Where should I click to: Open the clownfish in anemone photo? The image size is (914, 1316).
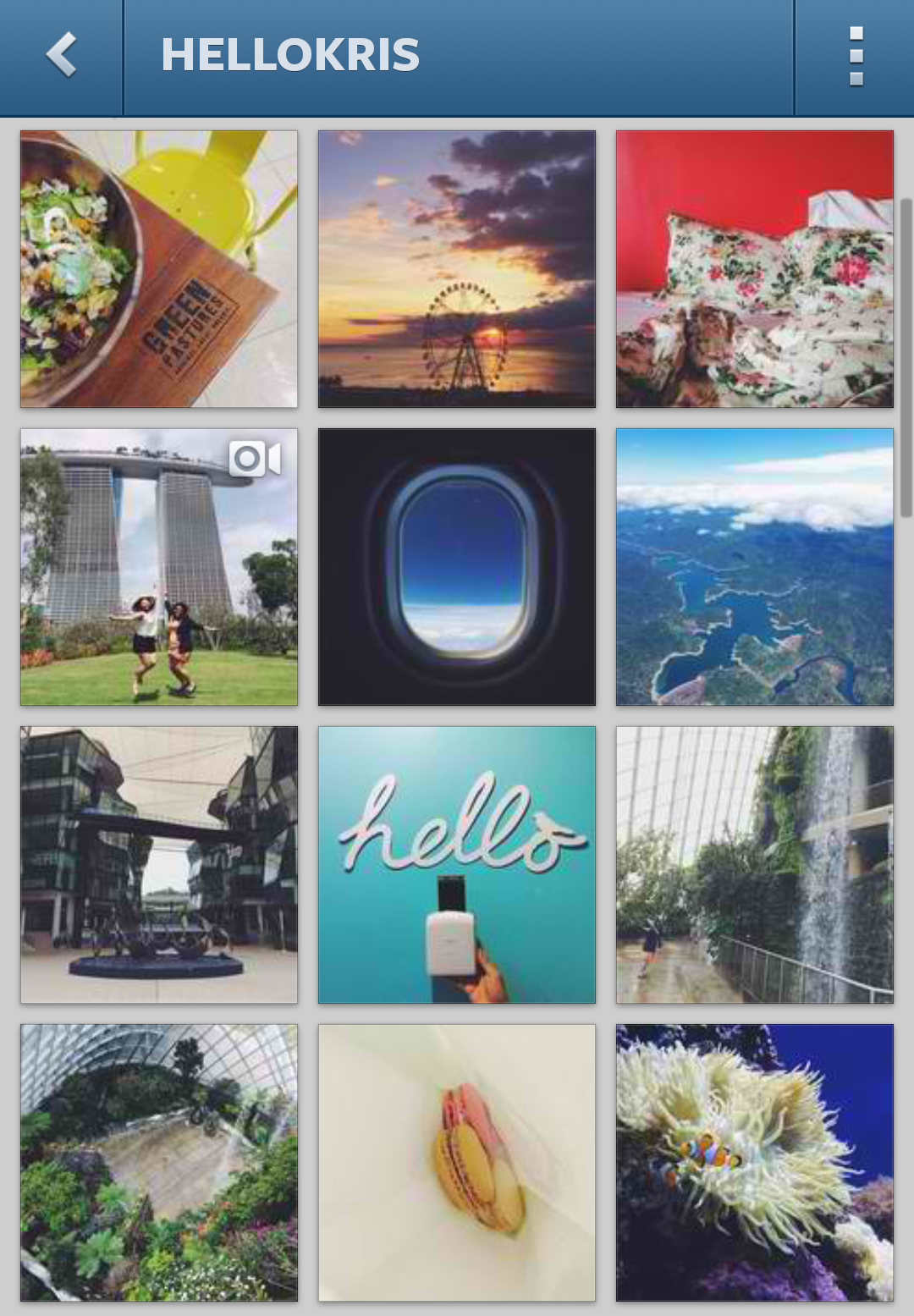pos(755,1163)
